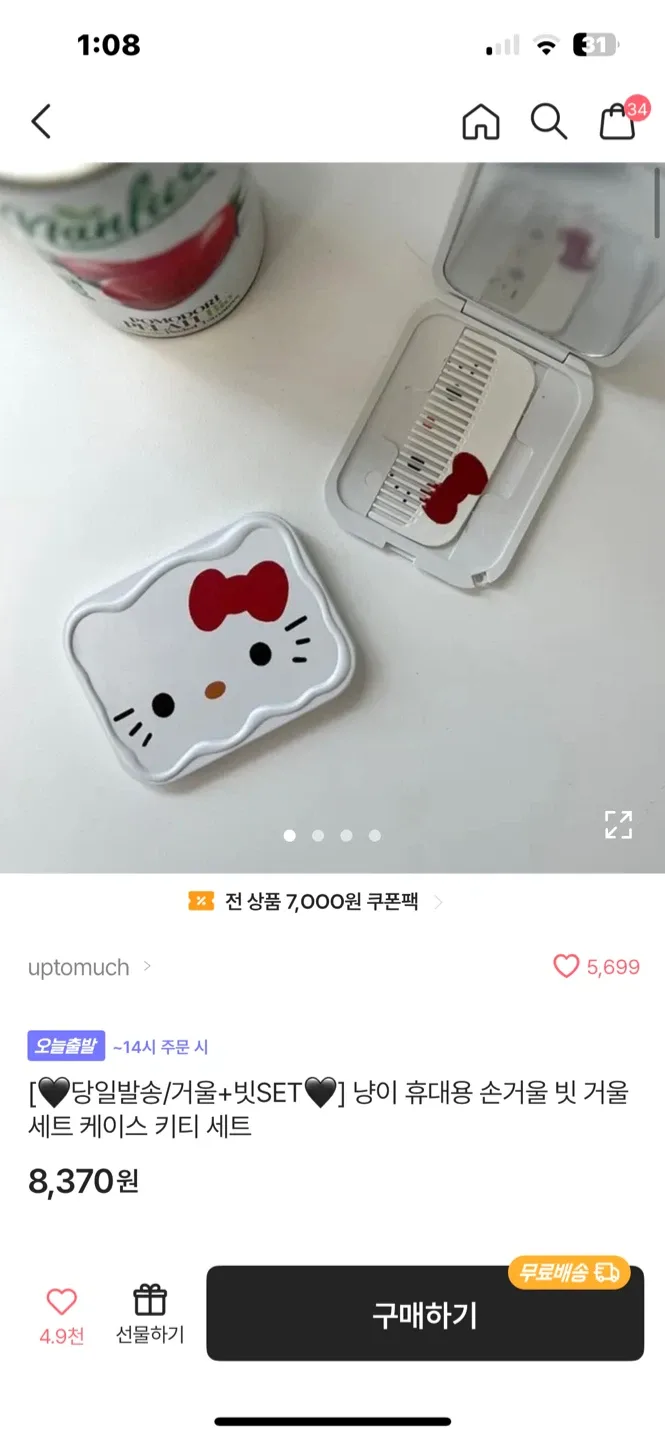665x1440 pixels.
Task: Open the search magnifier icon
Action: click(548, 122)
